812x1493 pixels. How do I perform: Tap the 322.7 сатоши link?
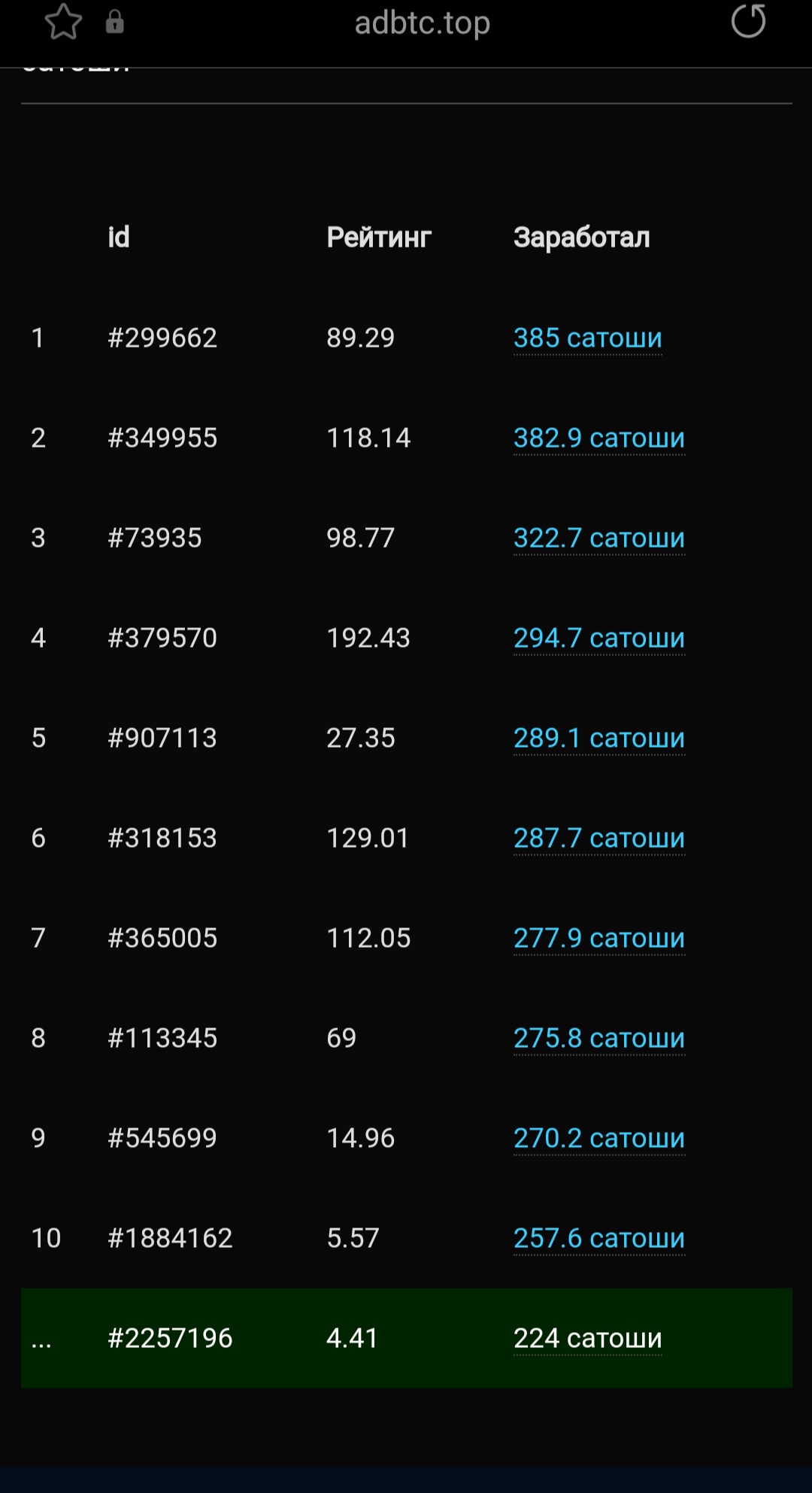click(599, 538)
